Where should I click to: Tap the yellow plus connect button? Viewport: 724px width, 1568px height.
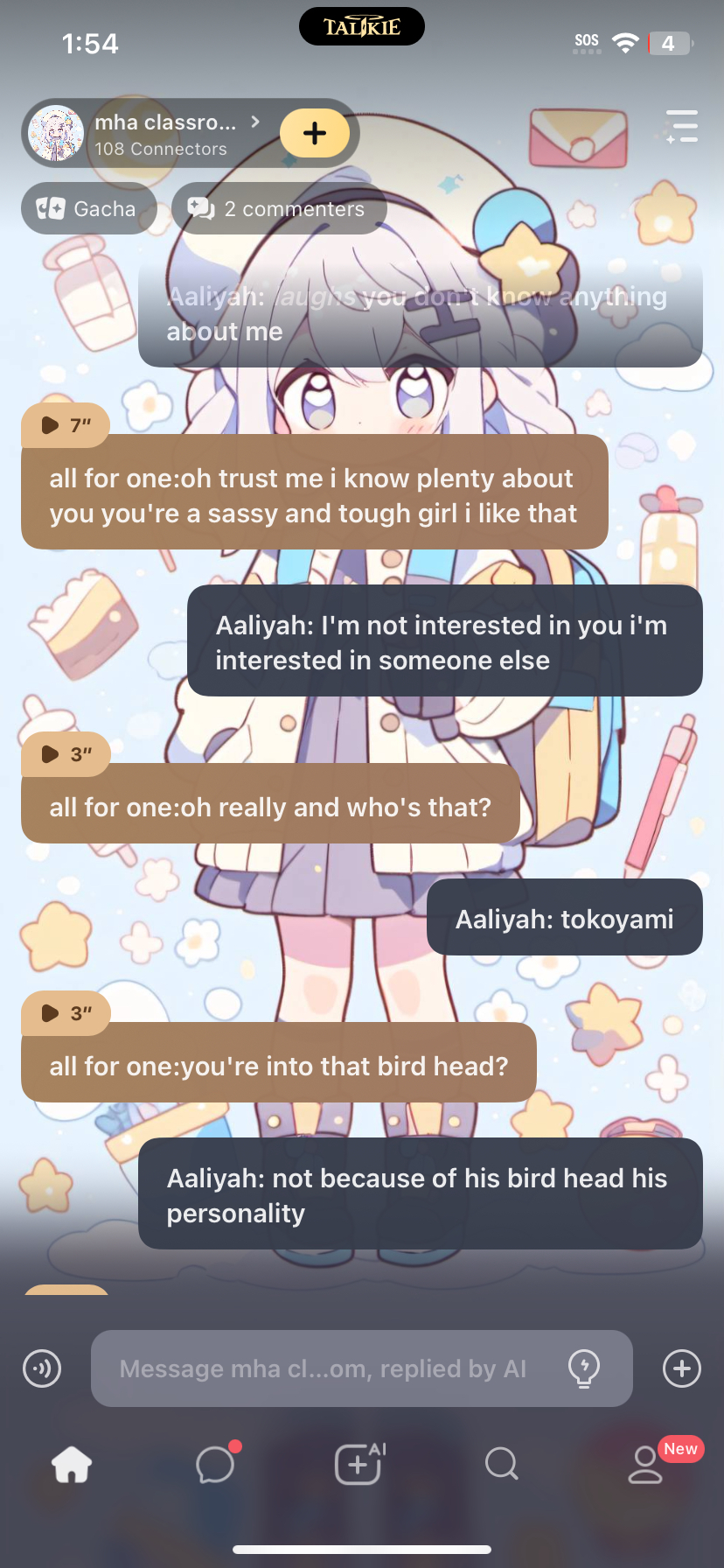click(315, 133)
